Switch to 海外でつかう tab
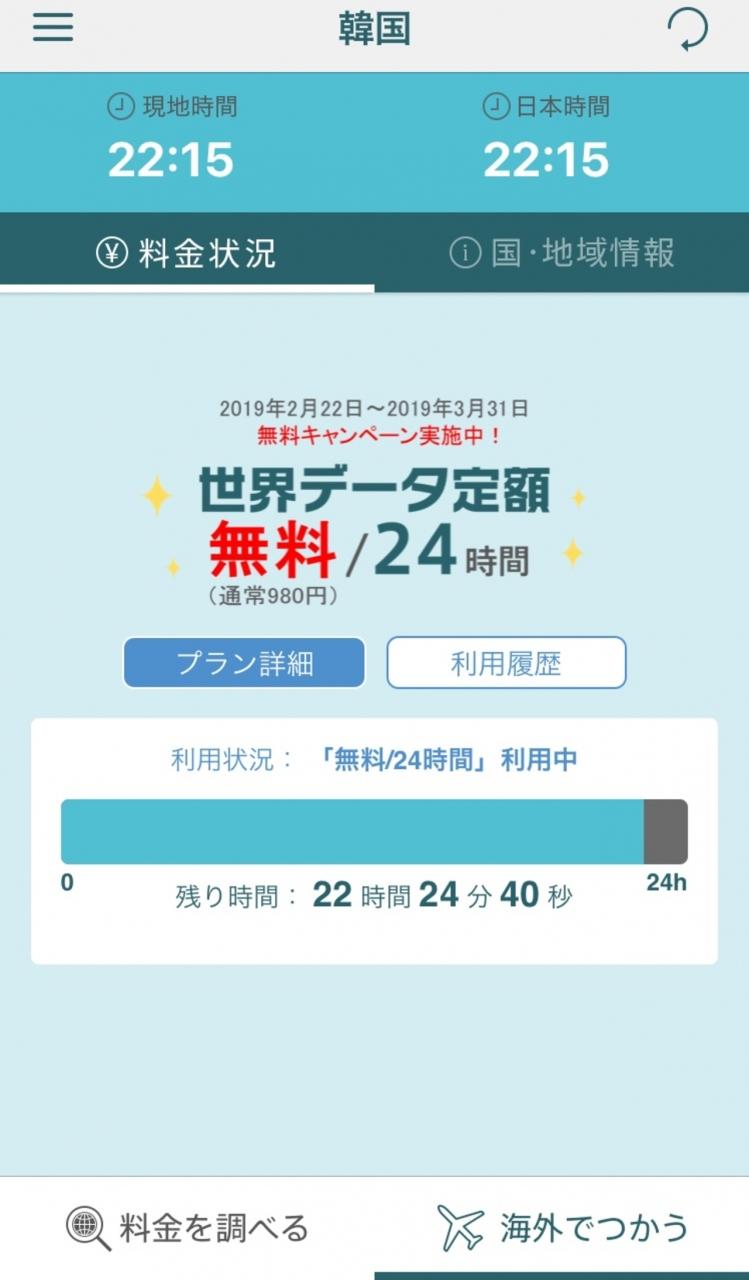 click(562, 1228)
